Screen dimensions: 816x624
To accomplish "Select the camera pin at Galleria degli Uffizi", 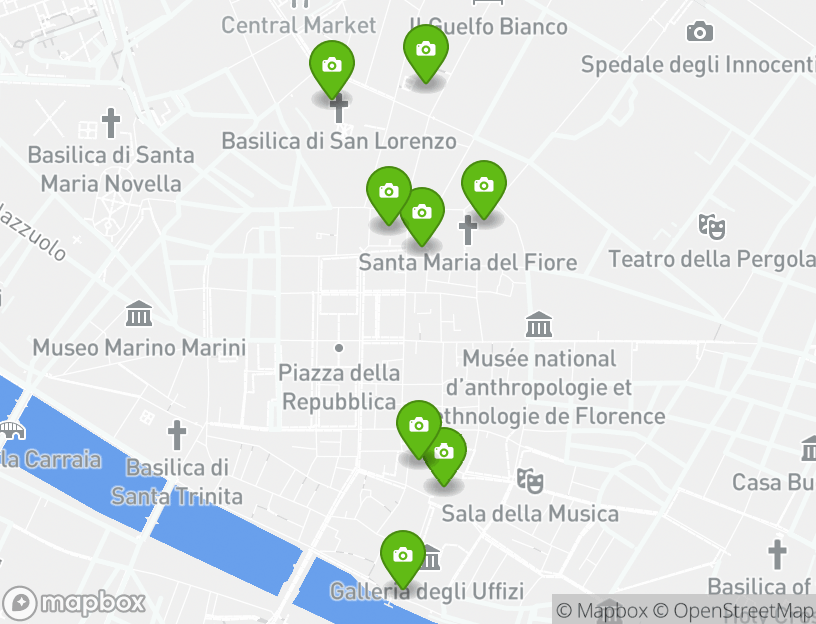I will pos(403,556).
